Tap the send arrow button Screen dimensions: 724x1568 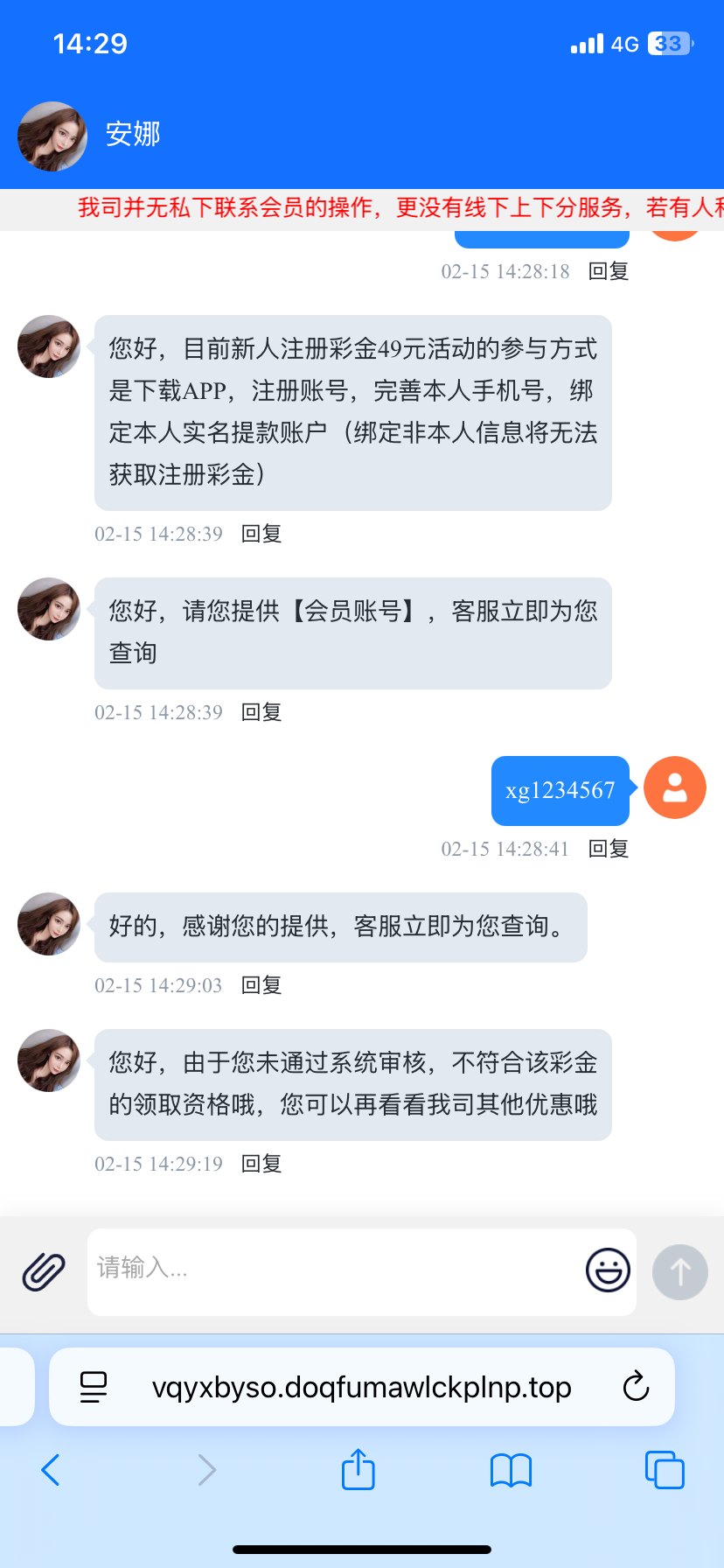(x=679, y=1271)
